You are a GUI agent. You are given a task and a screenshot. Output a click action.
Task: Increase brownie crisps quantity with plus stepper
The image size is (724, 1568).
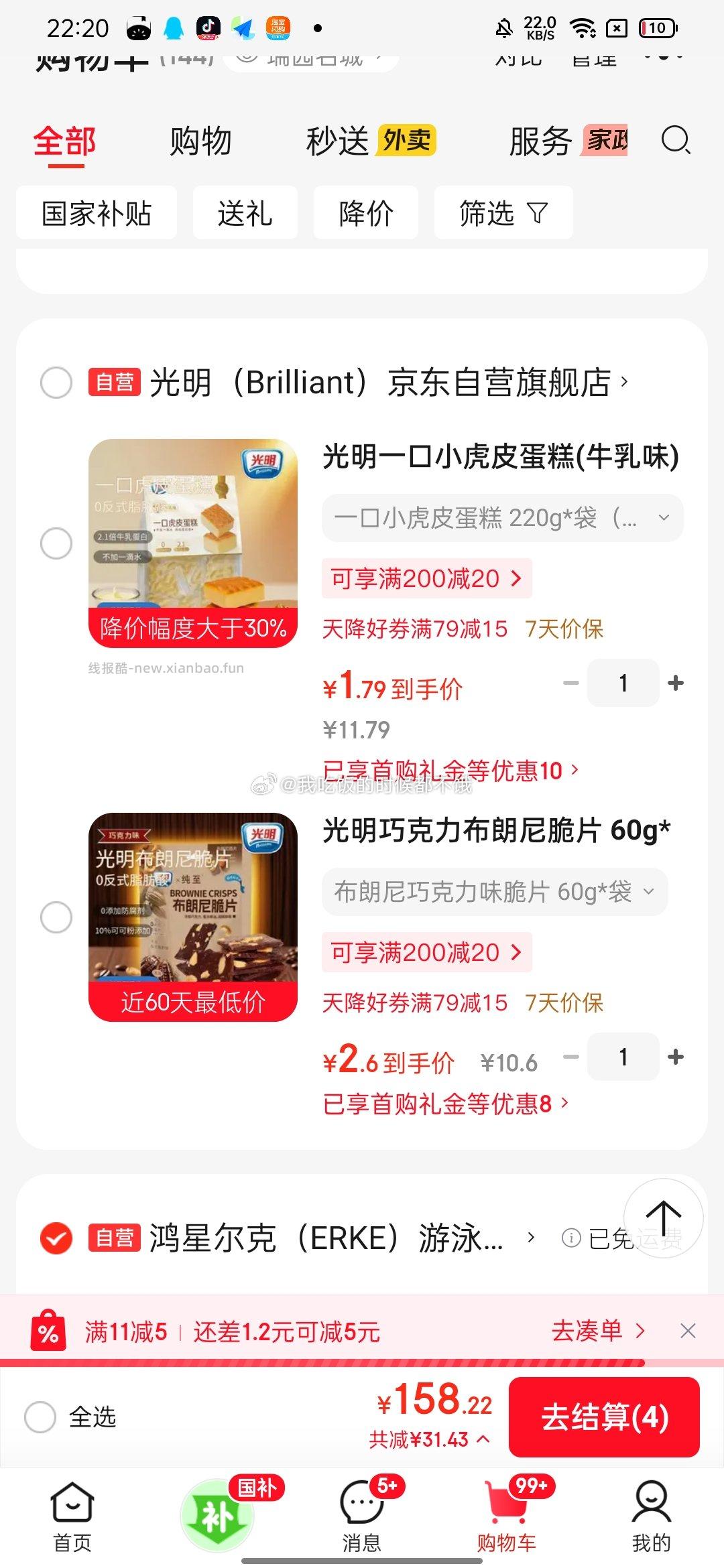click(x=676, y=1057)
